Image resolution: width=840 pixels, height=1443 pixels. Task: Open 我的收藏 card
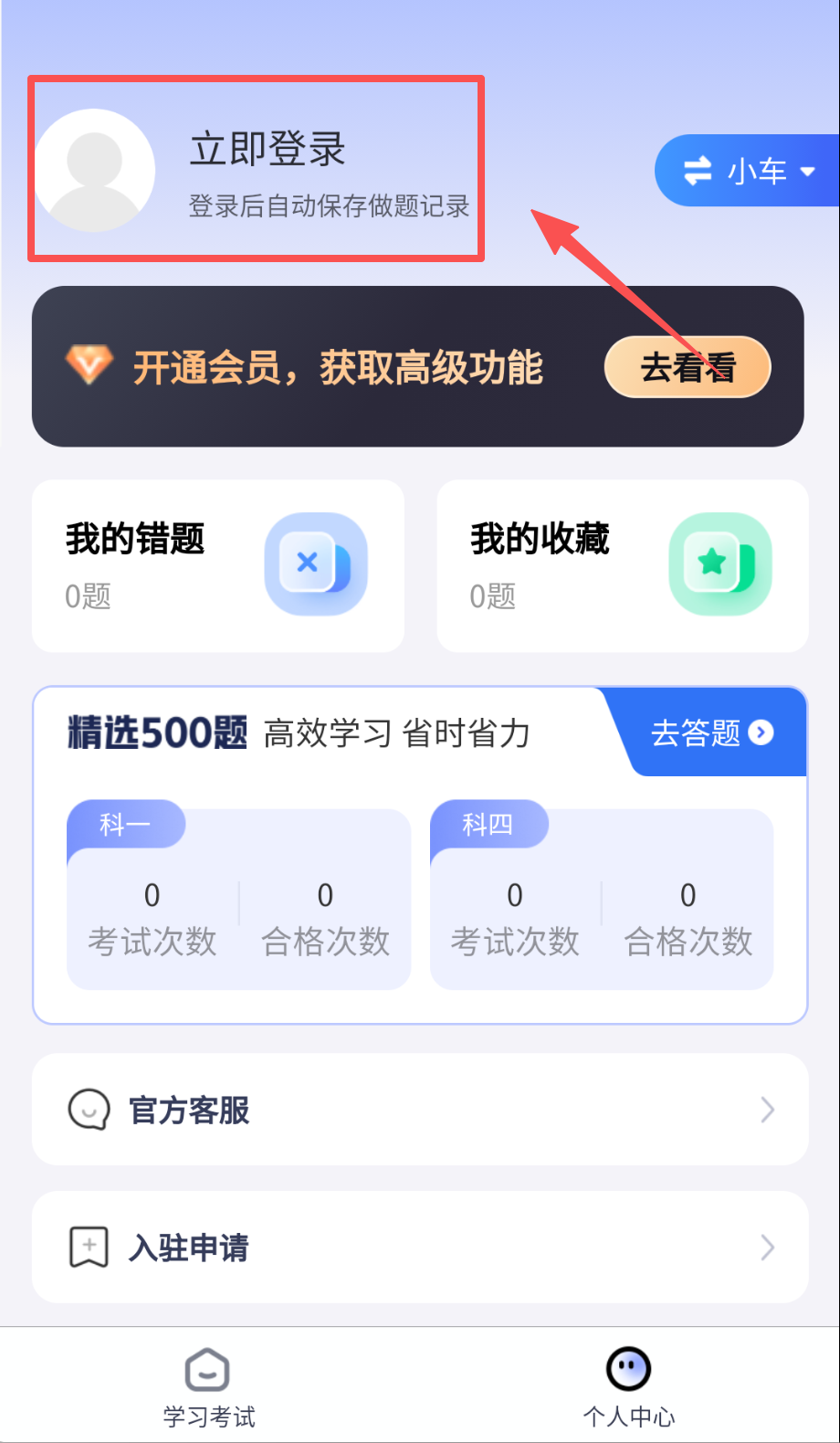tap(623, 565)
